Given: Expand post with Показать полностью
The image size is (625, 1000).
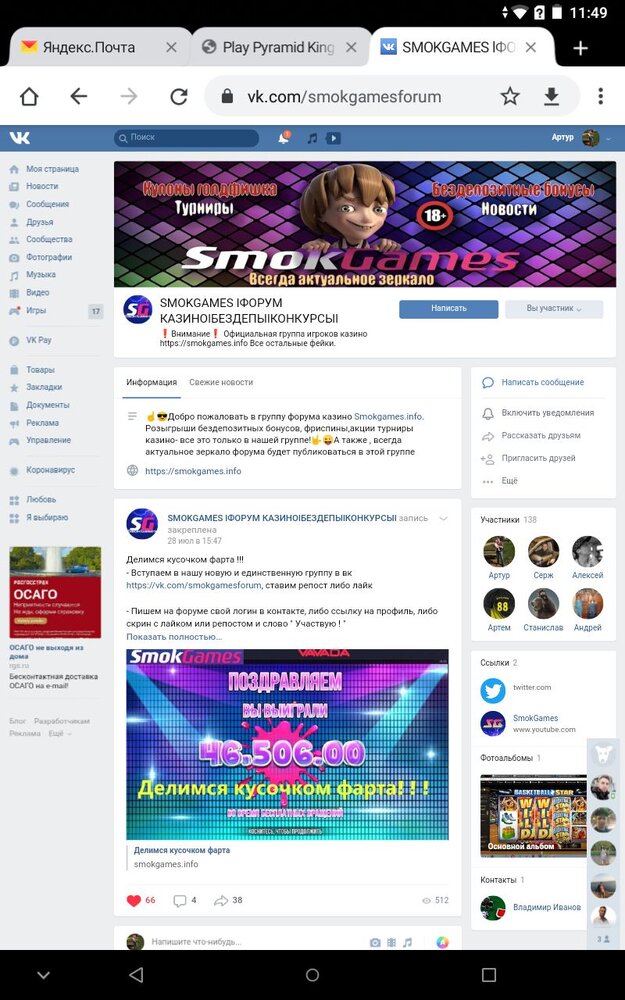Looking at the screenshot, I should point(174,636).
